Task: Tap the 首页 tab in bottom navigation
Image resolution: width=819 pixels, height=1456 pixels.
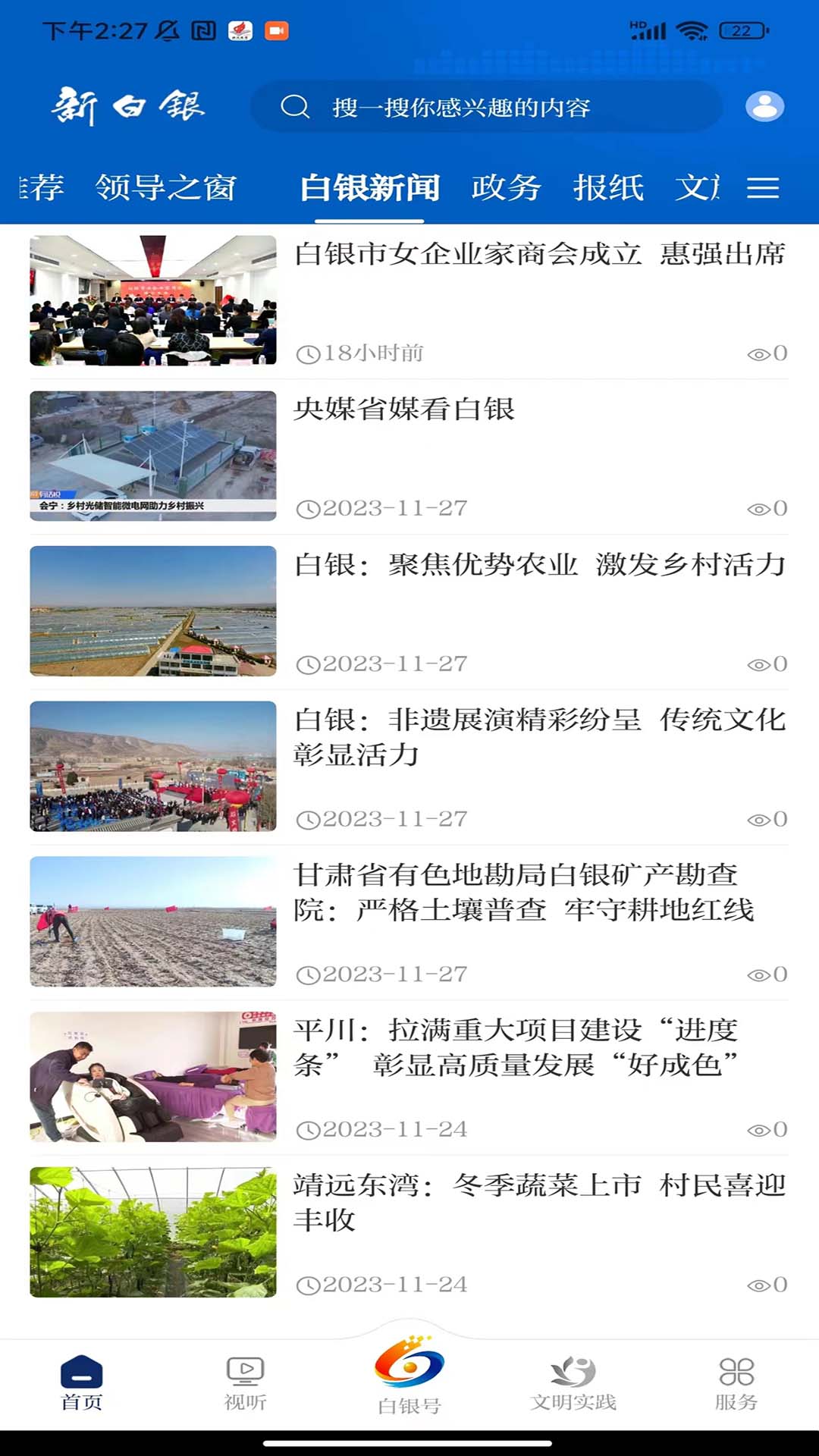Action: 82,1383
